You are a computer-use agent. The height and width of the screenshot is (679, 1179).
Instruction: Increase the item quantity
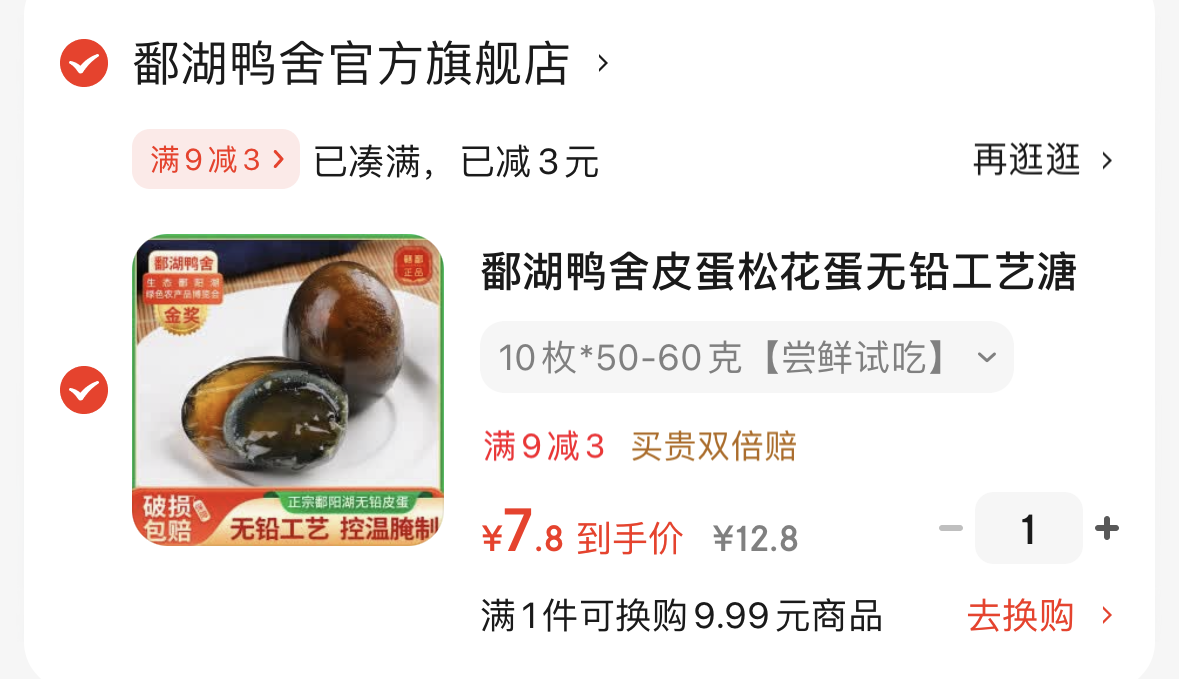click(x=1106, y=528)
